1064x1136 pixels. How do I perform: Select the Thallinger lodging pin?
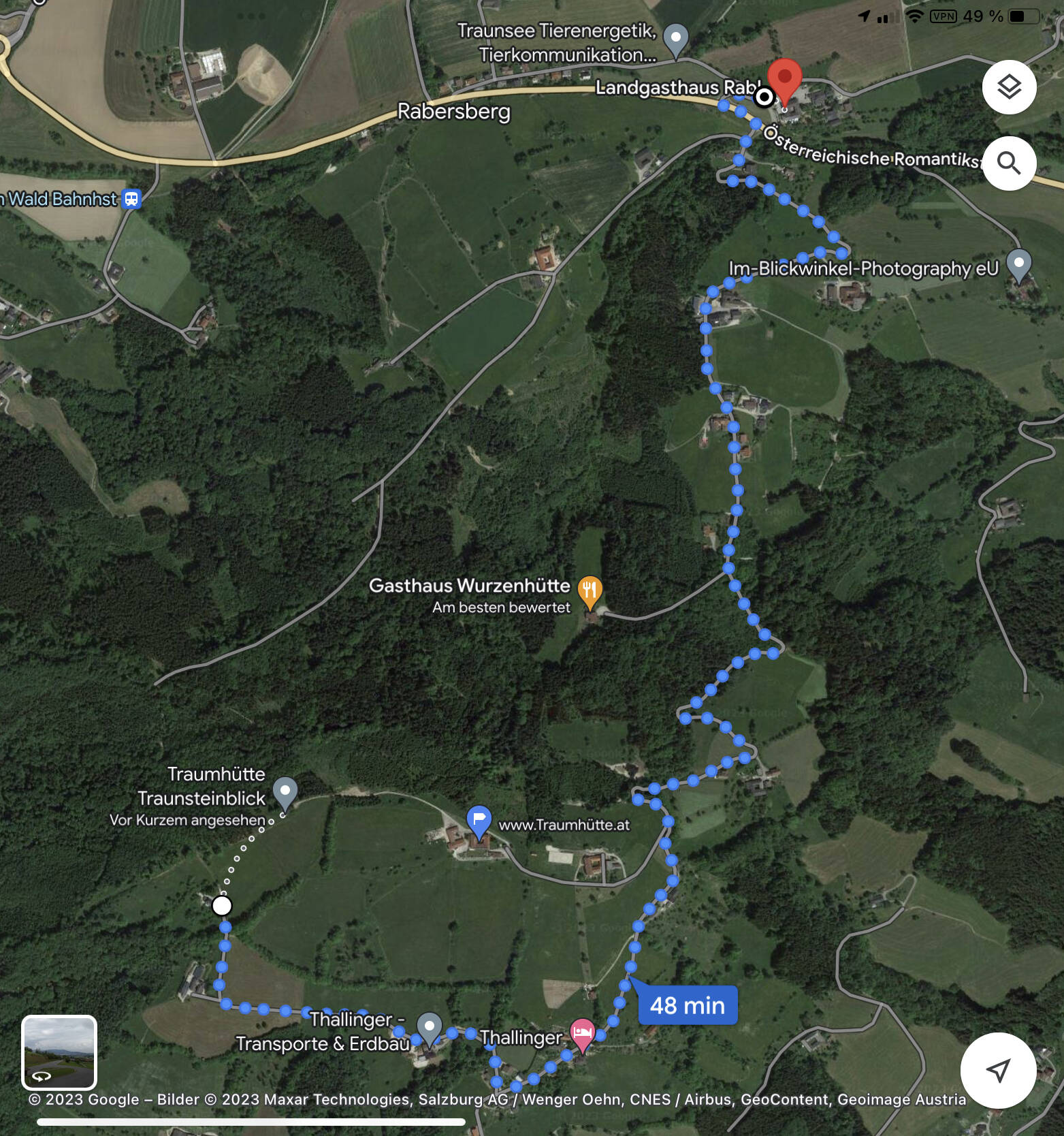(582, 1033)
